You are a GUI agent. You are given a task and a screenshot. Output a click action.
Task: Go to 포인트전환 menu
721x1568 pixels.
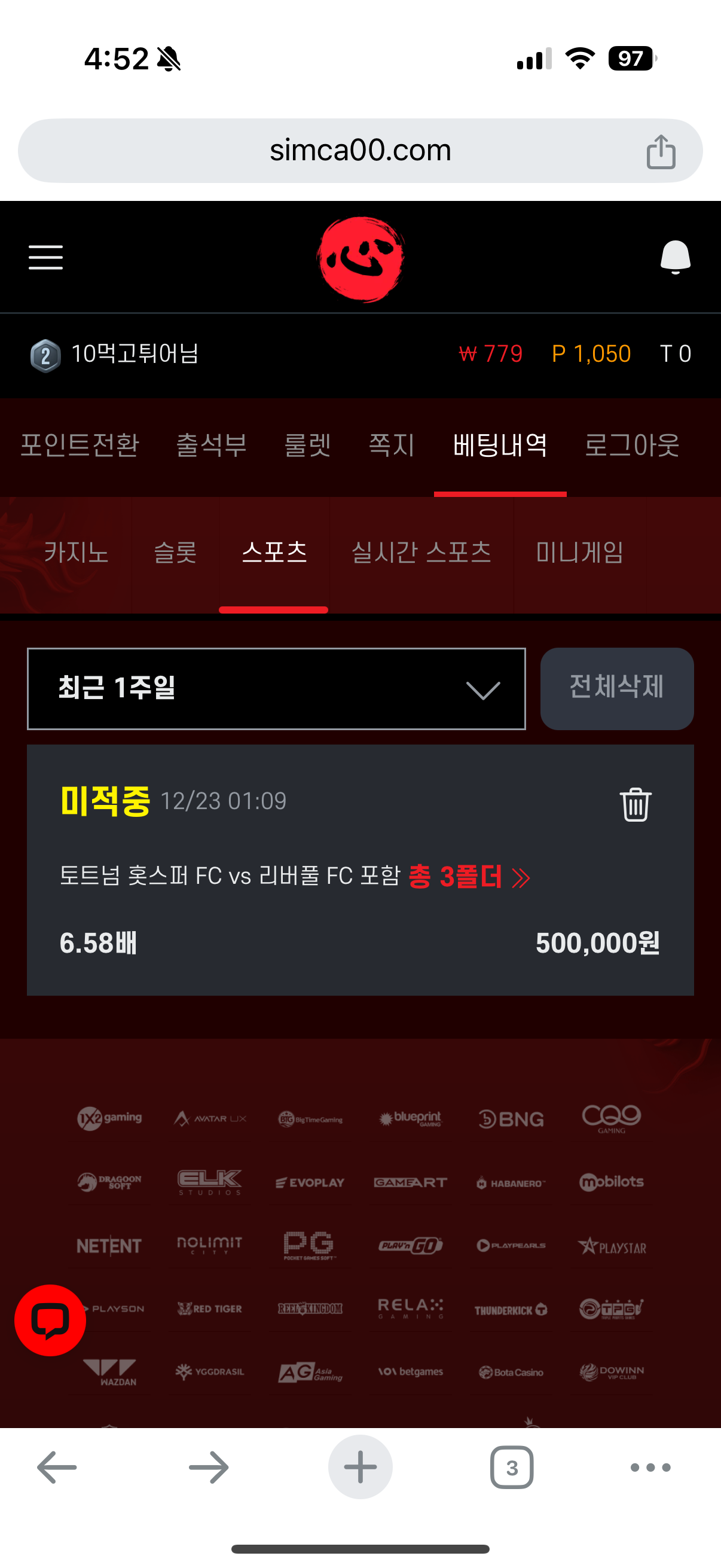[80, 445]
